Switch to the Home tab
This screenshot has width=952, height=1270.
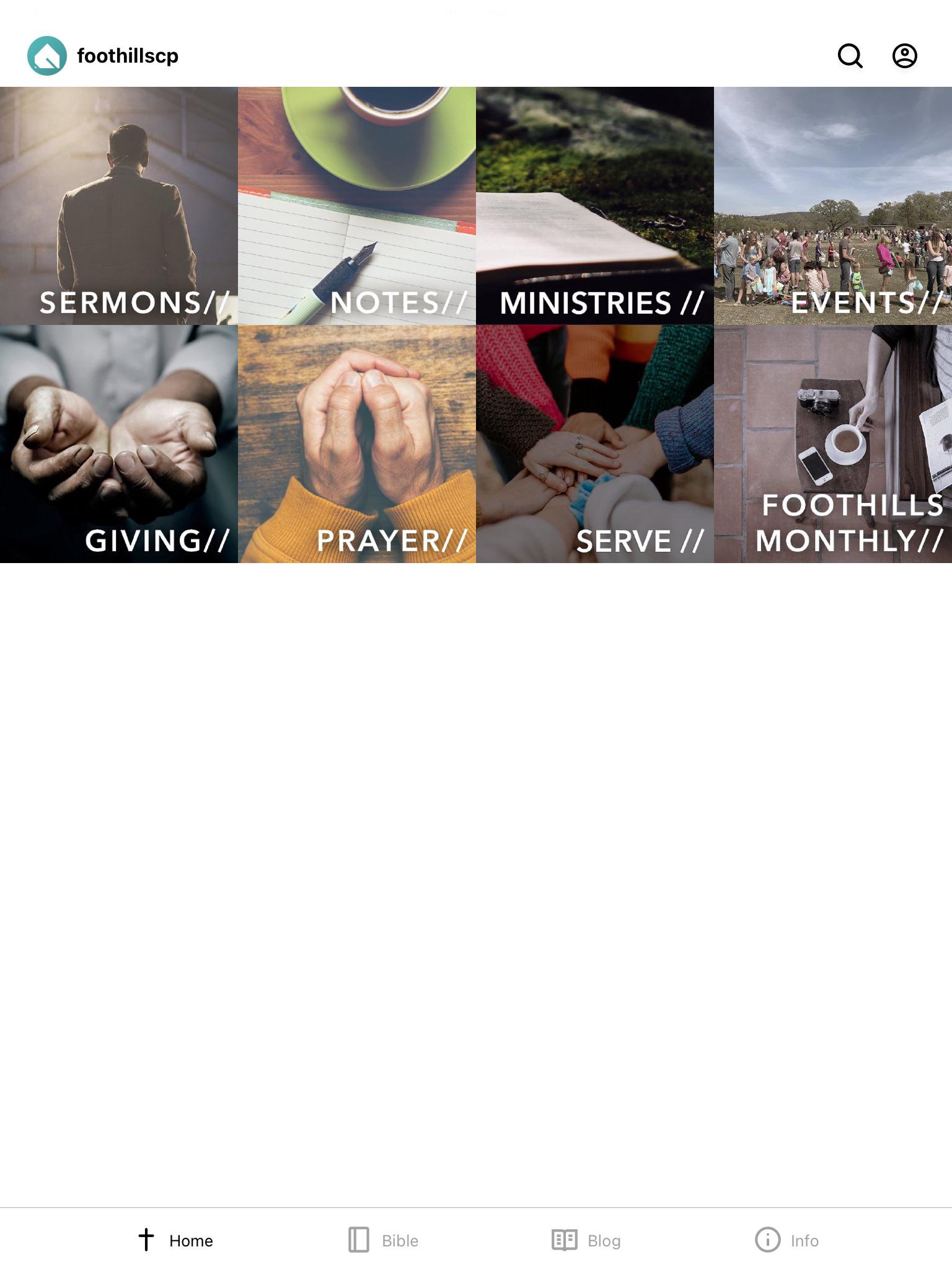[x=176, y=1240]
